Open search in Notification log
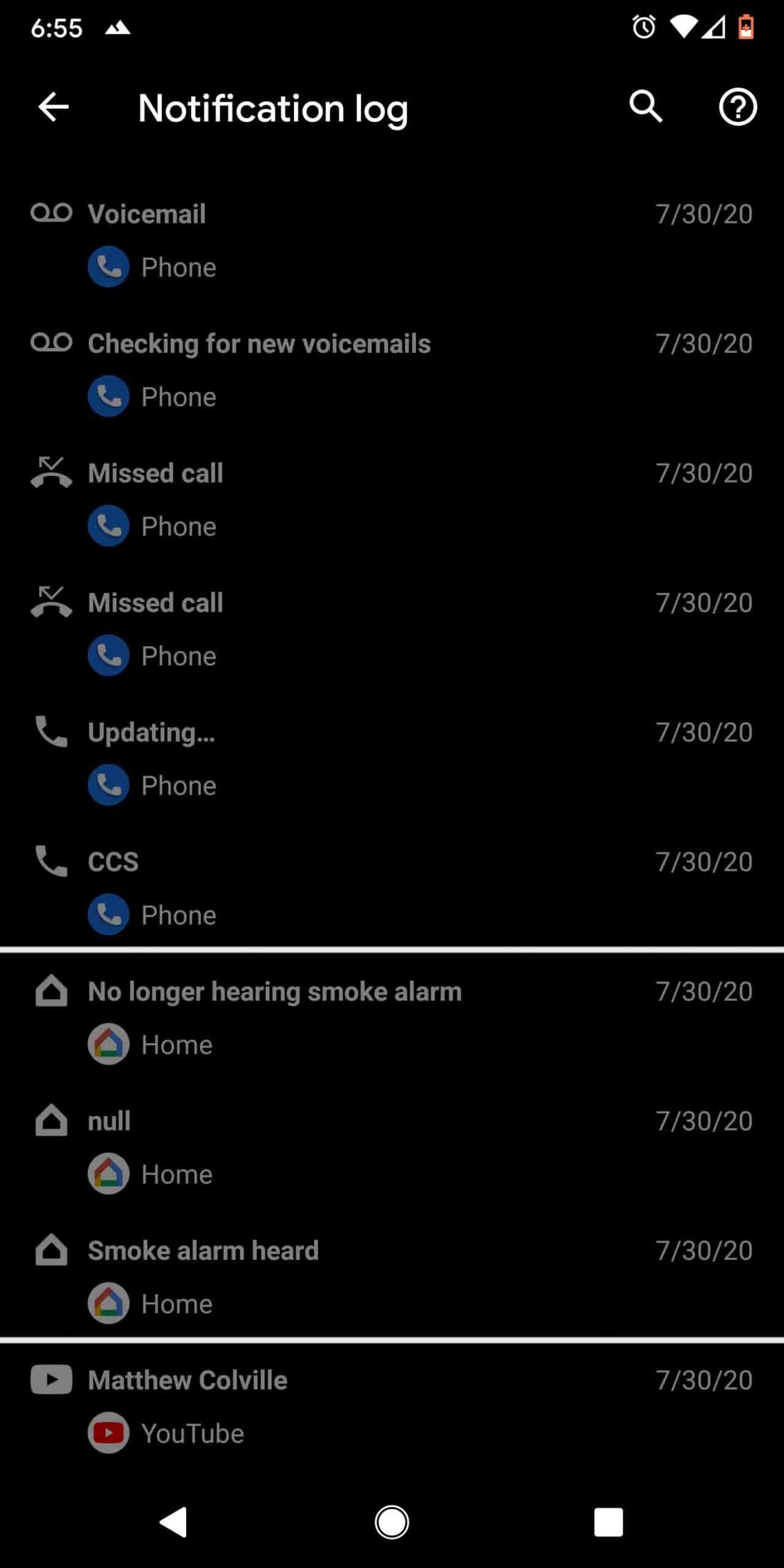Screen dimensions: 784x1568 646,107
